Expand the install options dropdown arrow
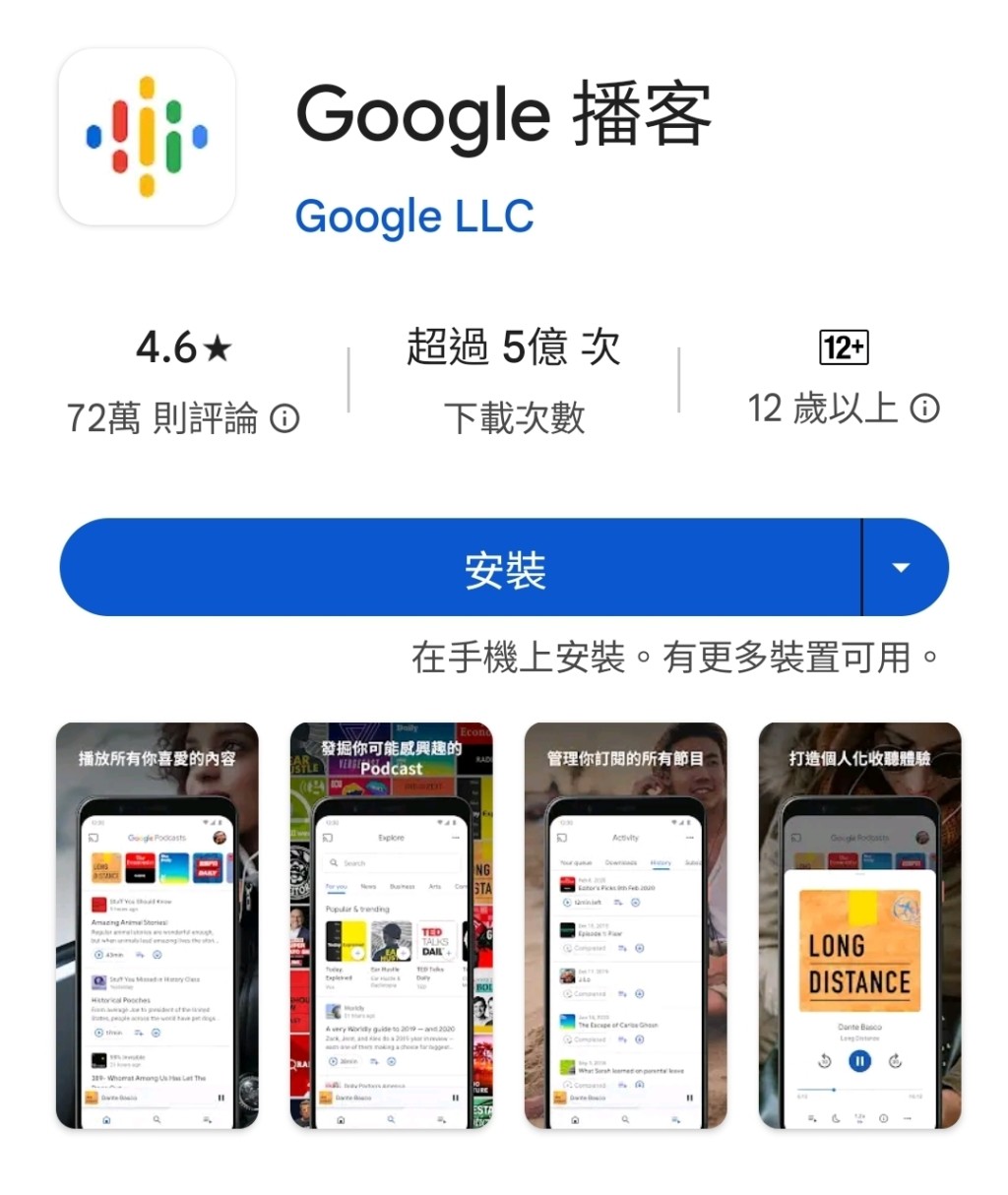Screen dimensions: 1008x1195 [x=901, y=568]
